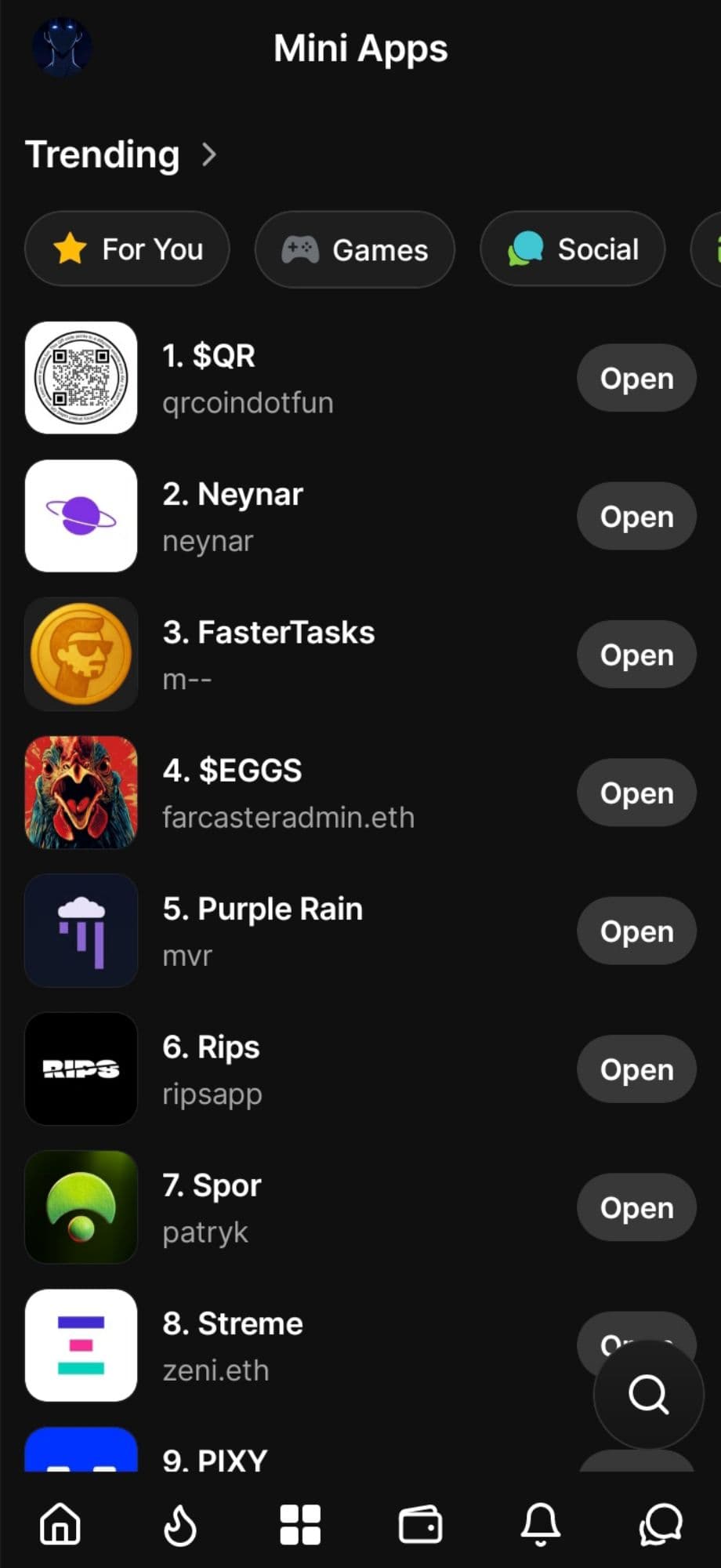The image size is (721, 1568).
Task: Open the FasterTasks mini app
Action: pyautogui.click(x=636, y=655)
